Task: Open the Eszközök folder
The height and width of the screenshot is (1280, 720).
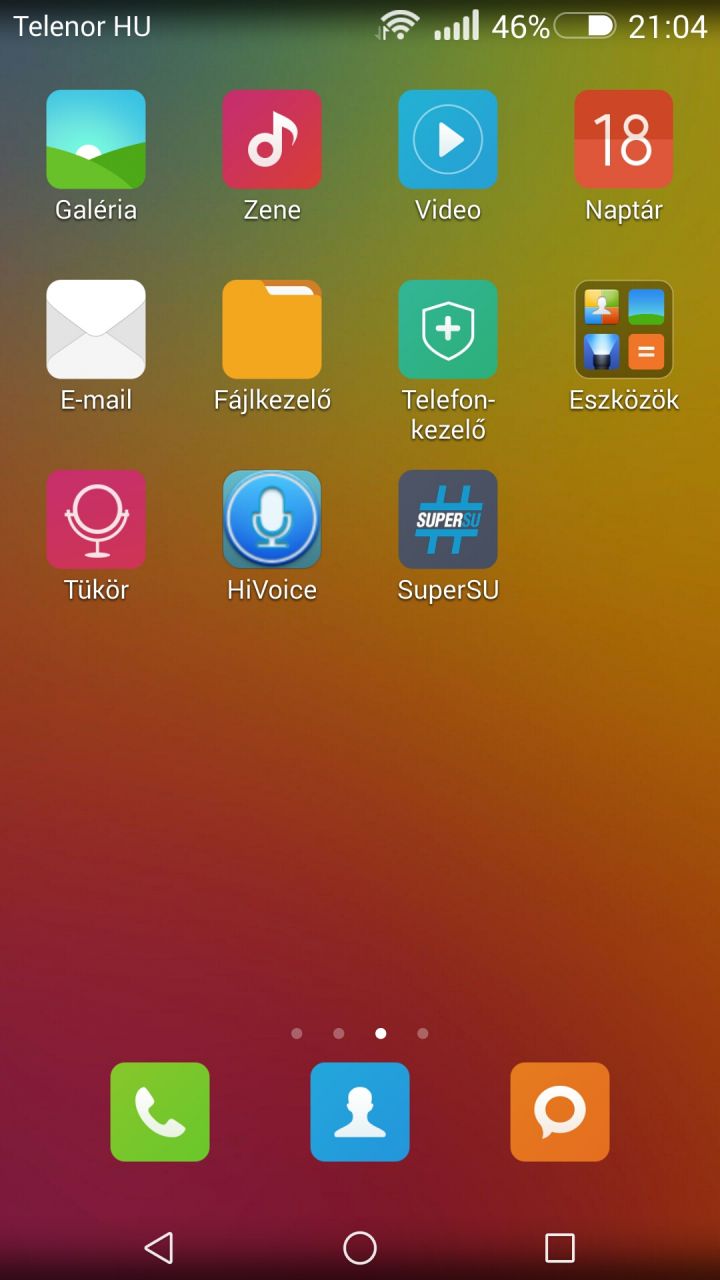Action: [624, 330]
